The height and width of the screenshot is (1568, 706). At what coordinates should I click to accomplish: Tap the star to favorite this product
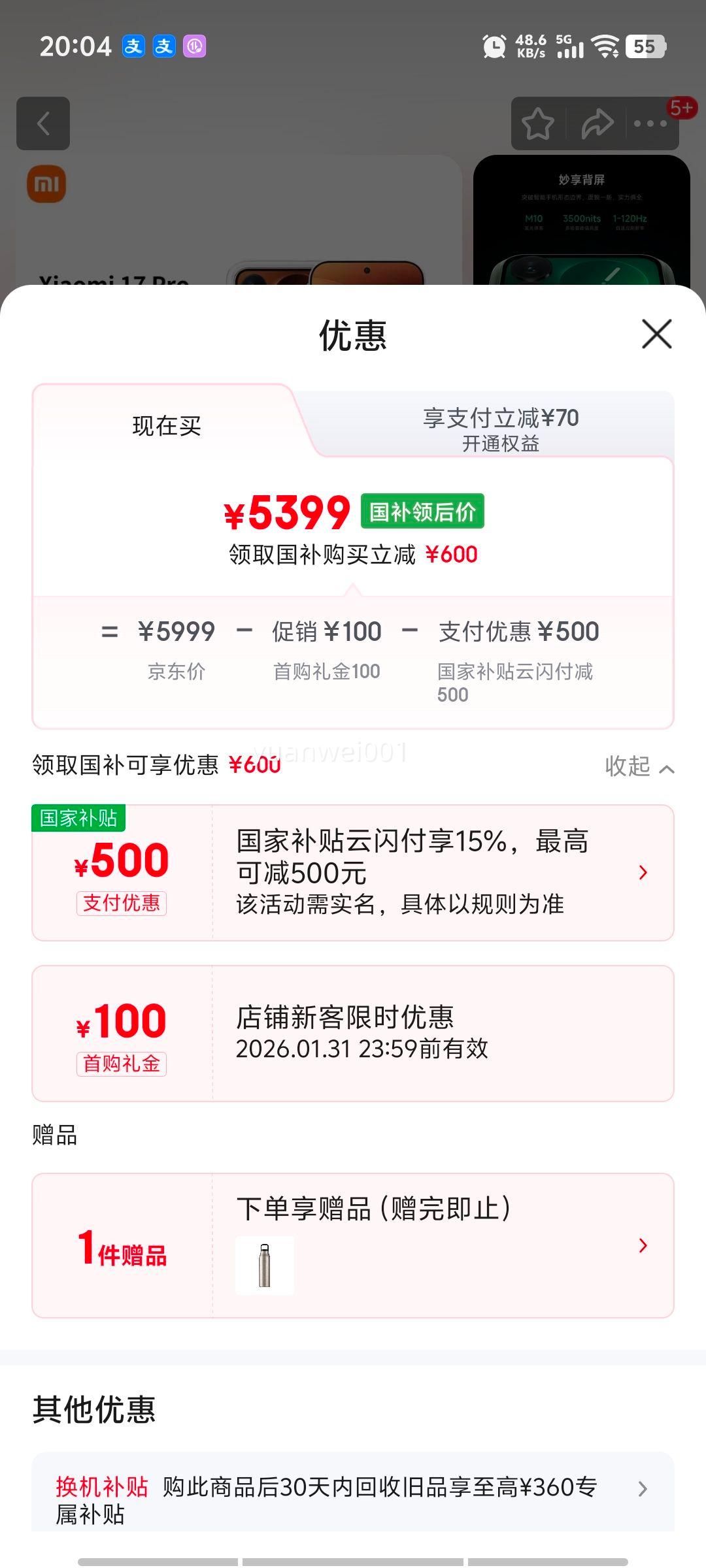tap(537, 124)
